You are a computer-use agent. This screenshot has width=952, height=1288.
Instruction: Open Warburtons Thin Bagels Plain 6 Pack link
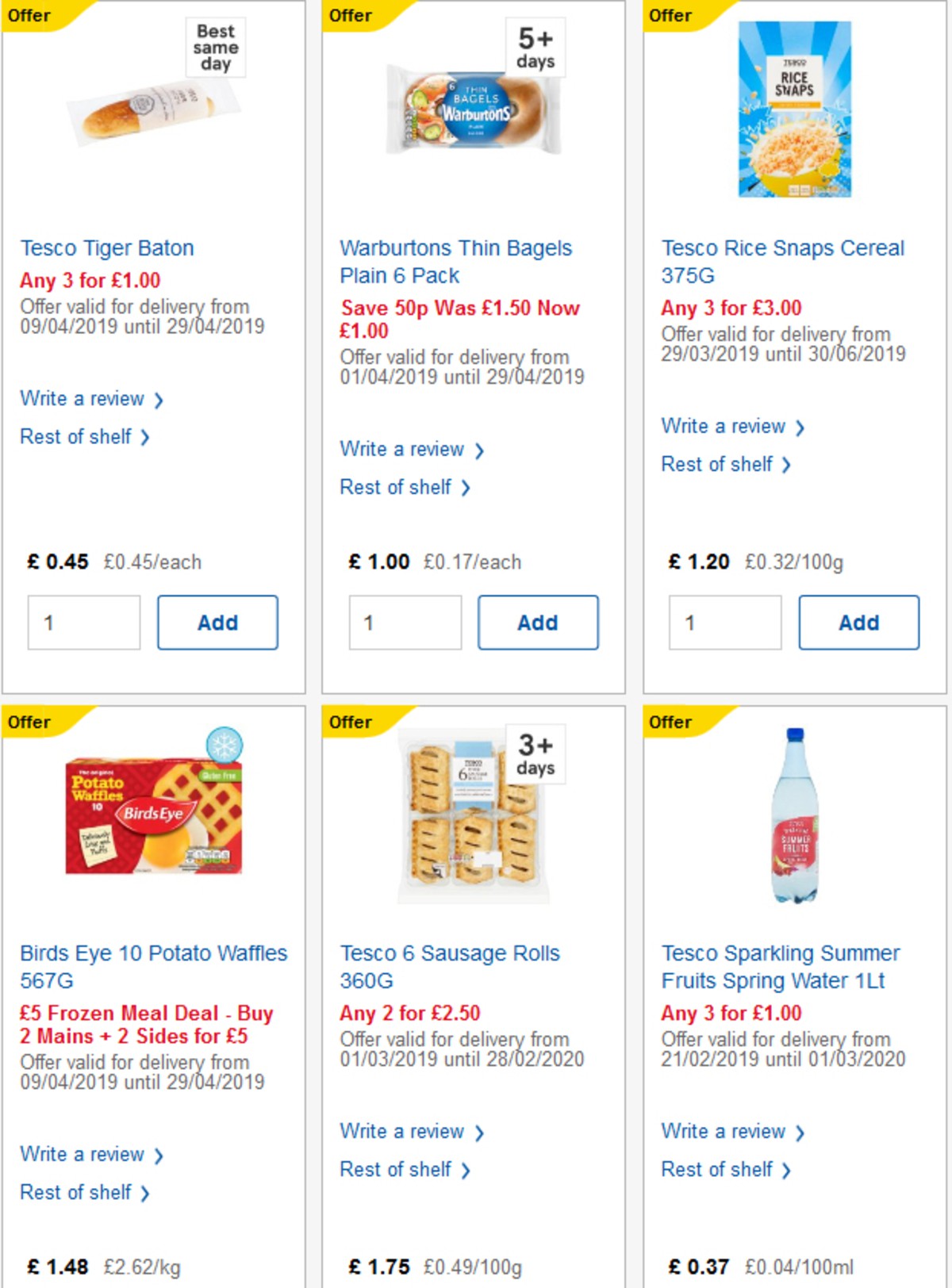pos(455,262)
